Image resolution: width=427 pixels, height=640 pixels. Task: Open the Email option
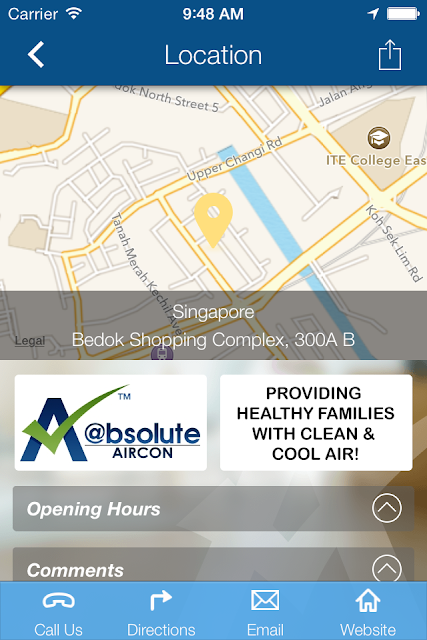click(265, 613)
